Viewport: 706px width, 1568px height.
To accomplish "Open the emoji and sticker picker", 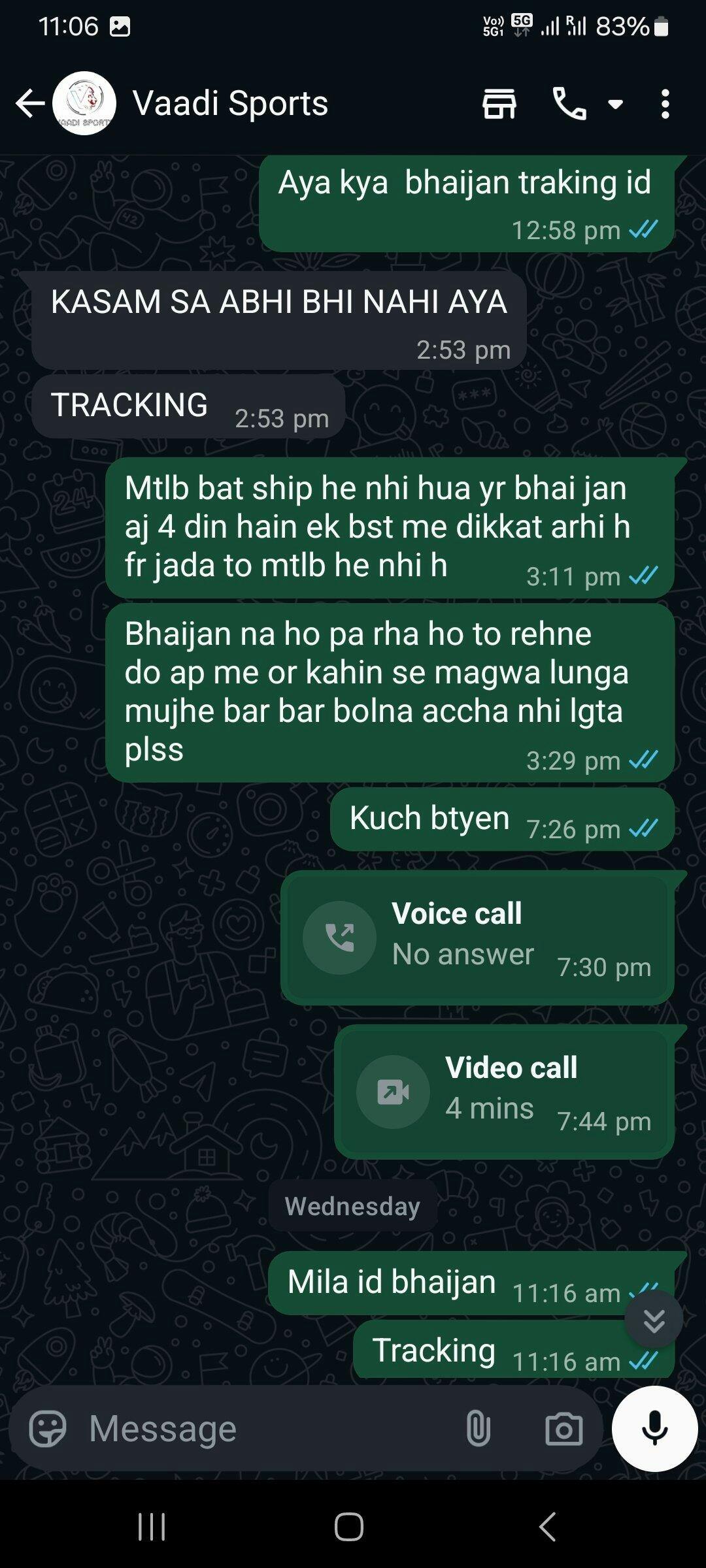I will coord(48,1429).
